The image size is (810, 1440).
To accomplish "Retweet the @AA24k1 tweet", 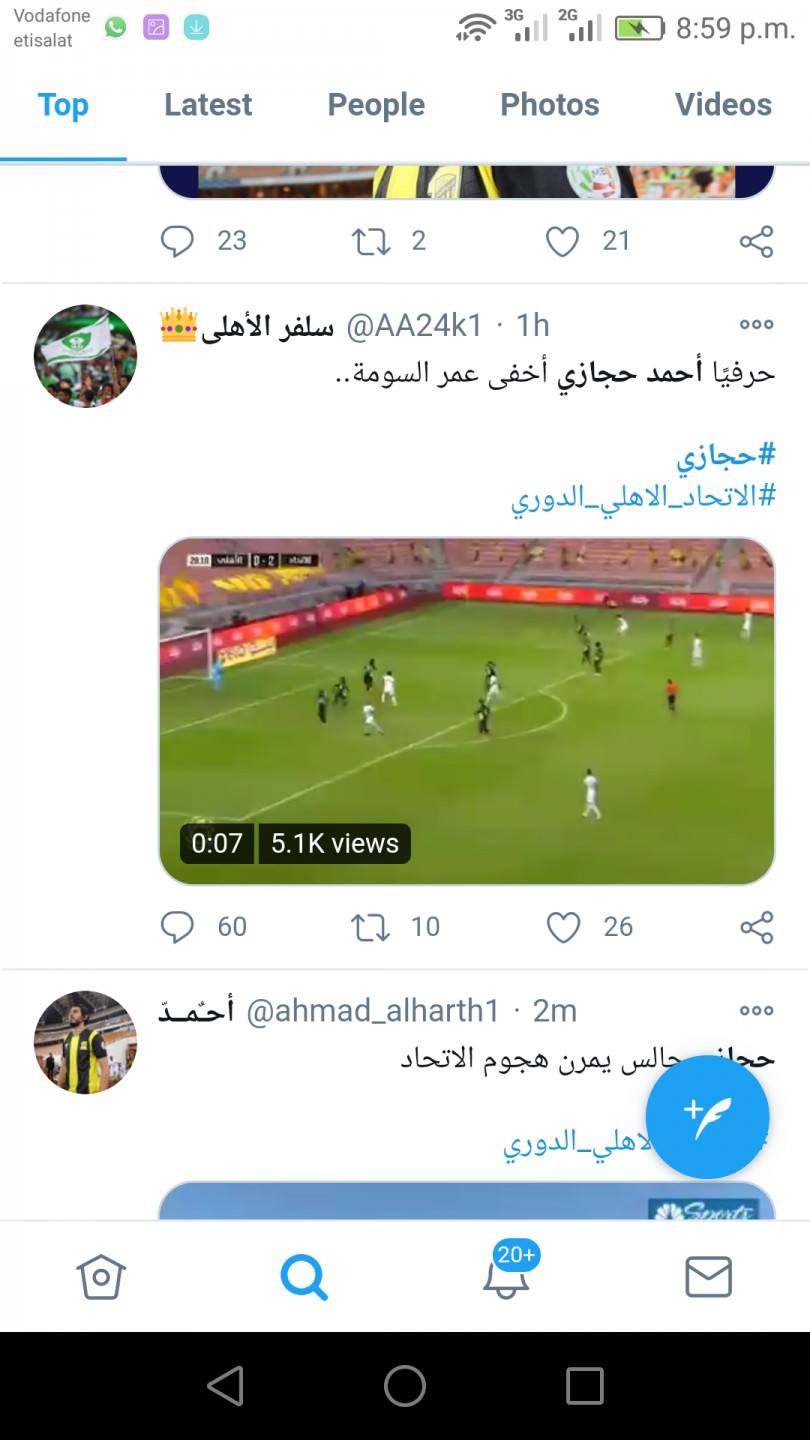I will (371, 927).
